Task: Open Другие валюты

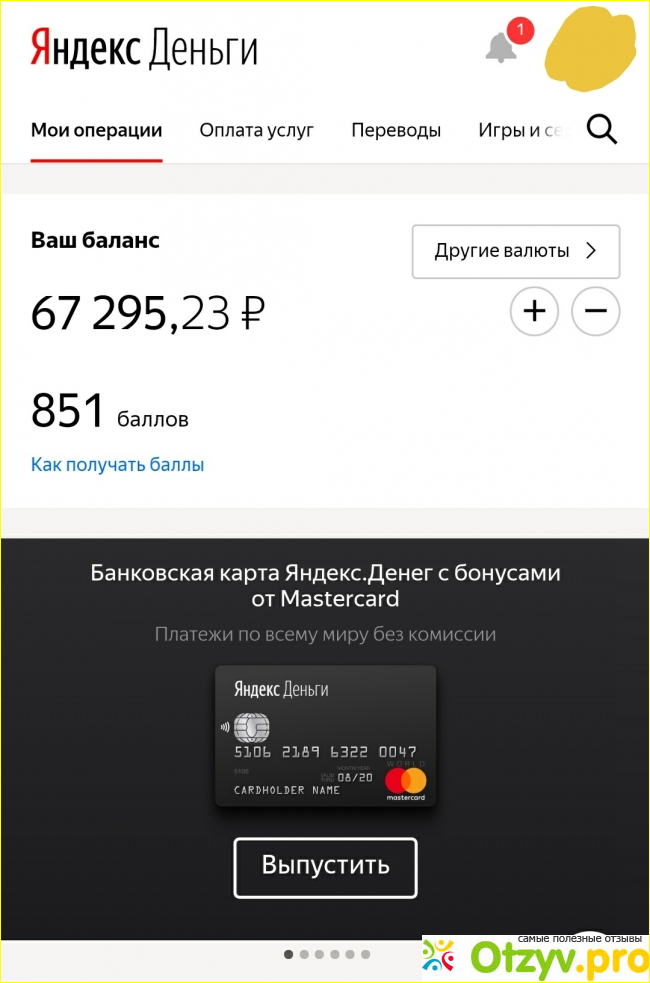Action: [515, 251]
